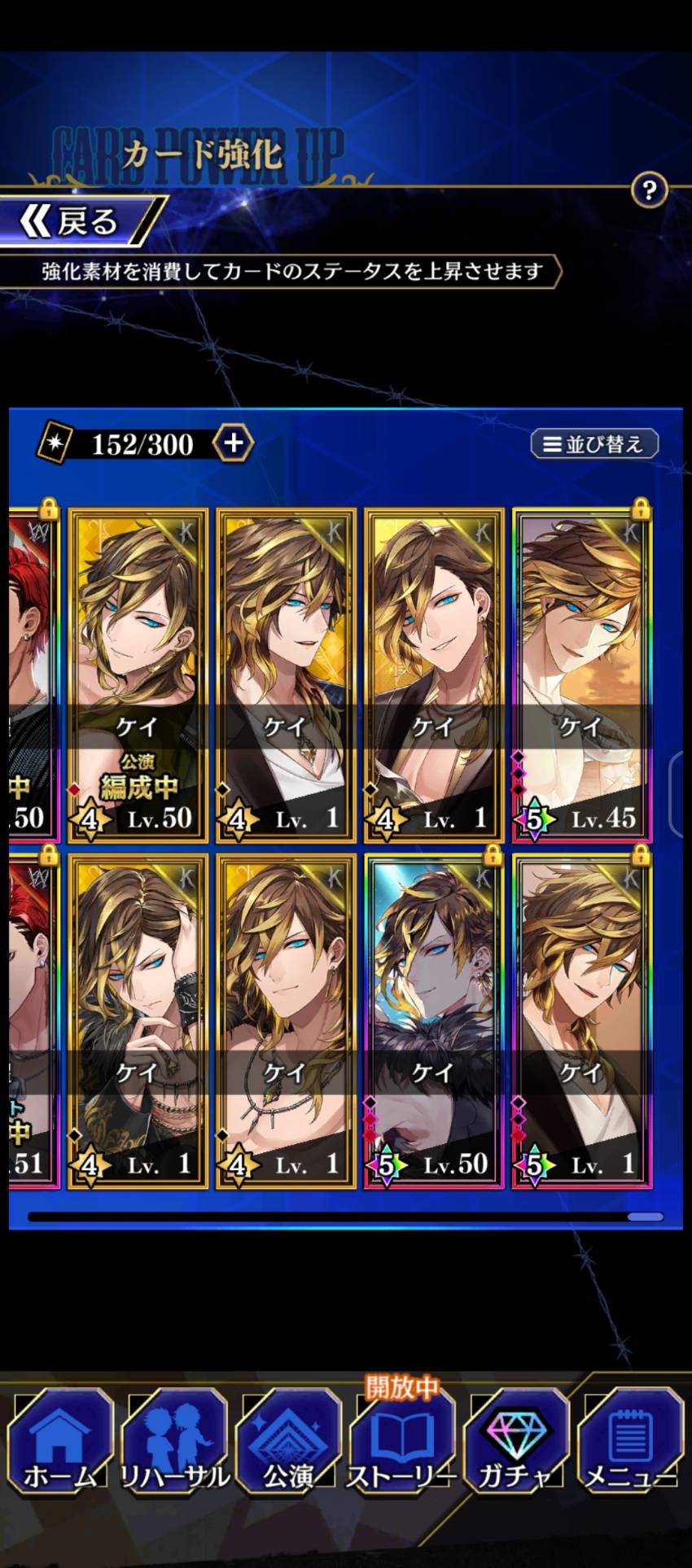Switch to the リハーサル tab
The width and height of the screenshot is (692, 1568).
click(x=173, y=1443)
